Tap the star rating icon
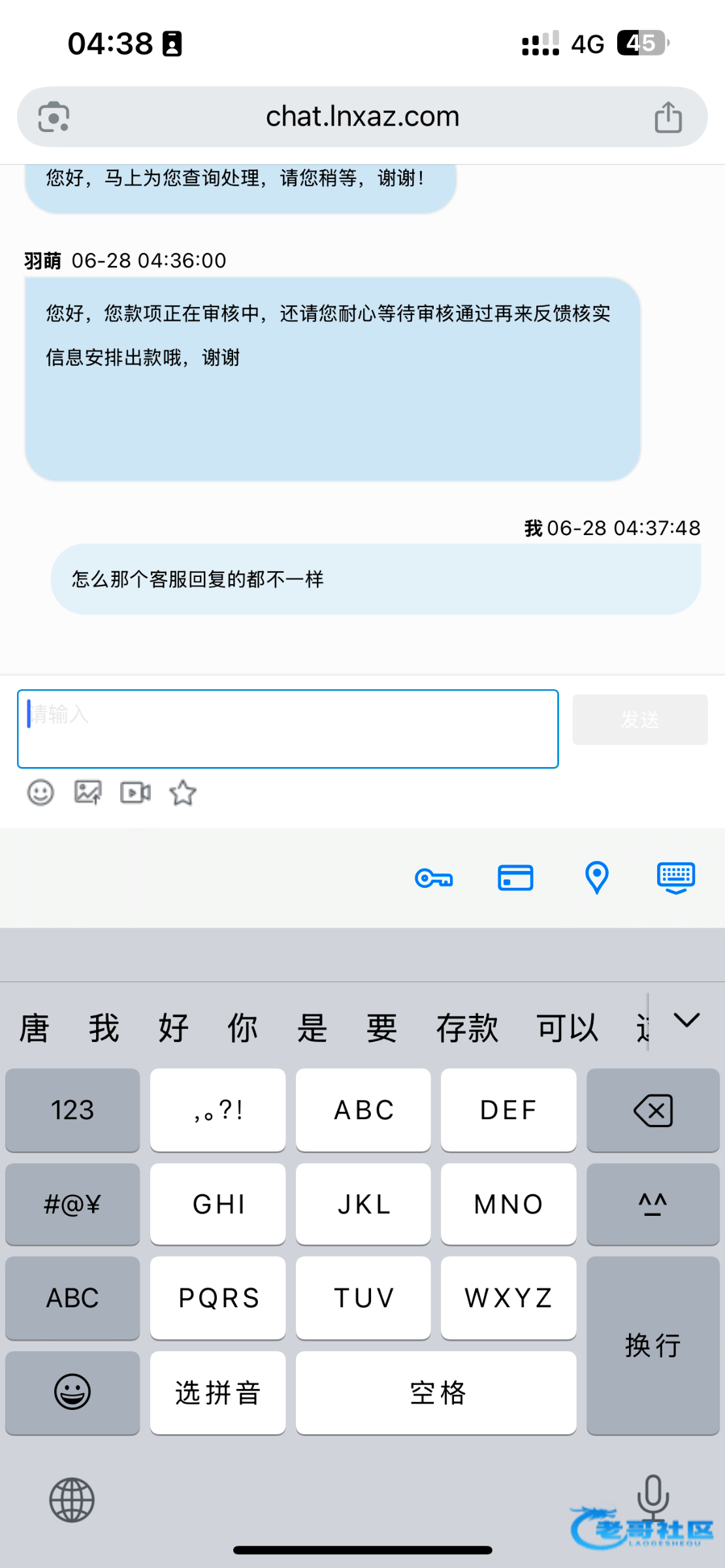The width and height of the screenshot is (725, 1568). (x=183, y=793)
